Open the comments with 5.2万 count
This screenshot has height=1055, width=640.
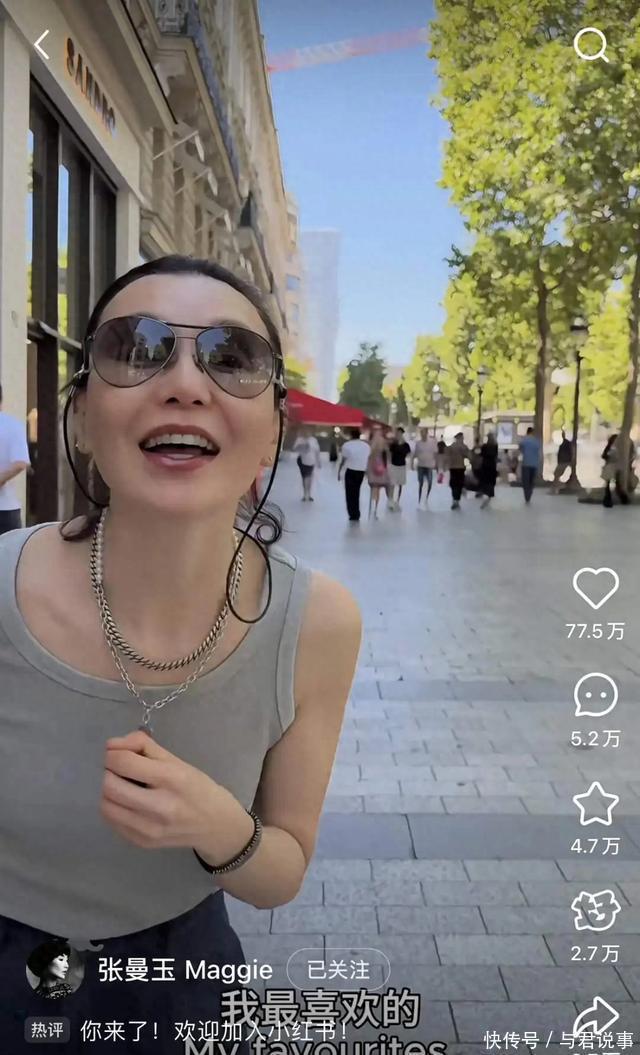[595, 695]
